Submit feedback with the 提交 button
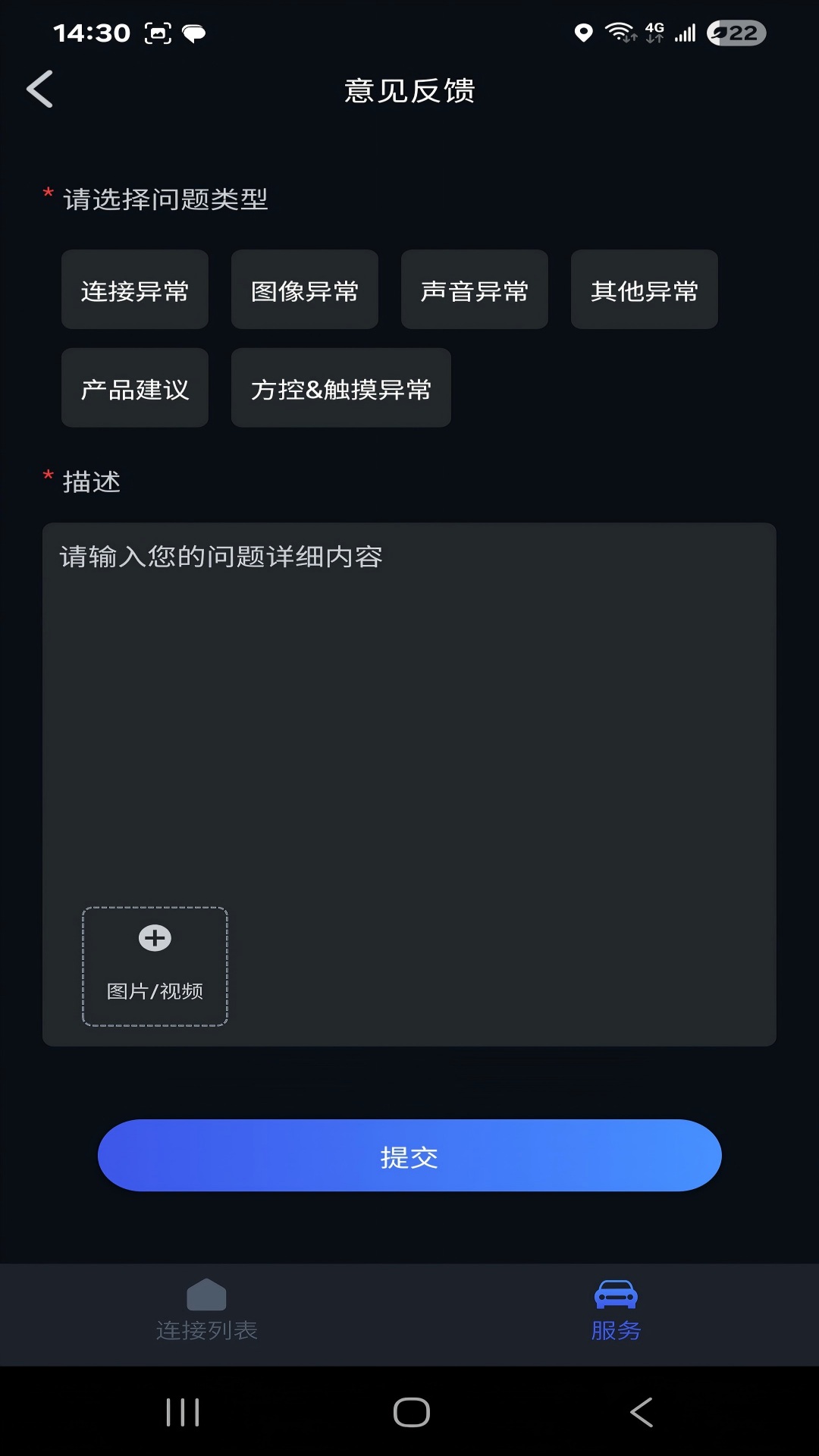Viewport: 819px width, 1456px height. [409, 1156]
